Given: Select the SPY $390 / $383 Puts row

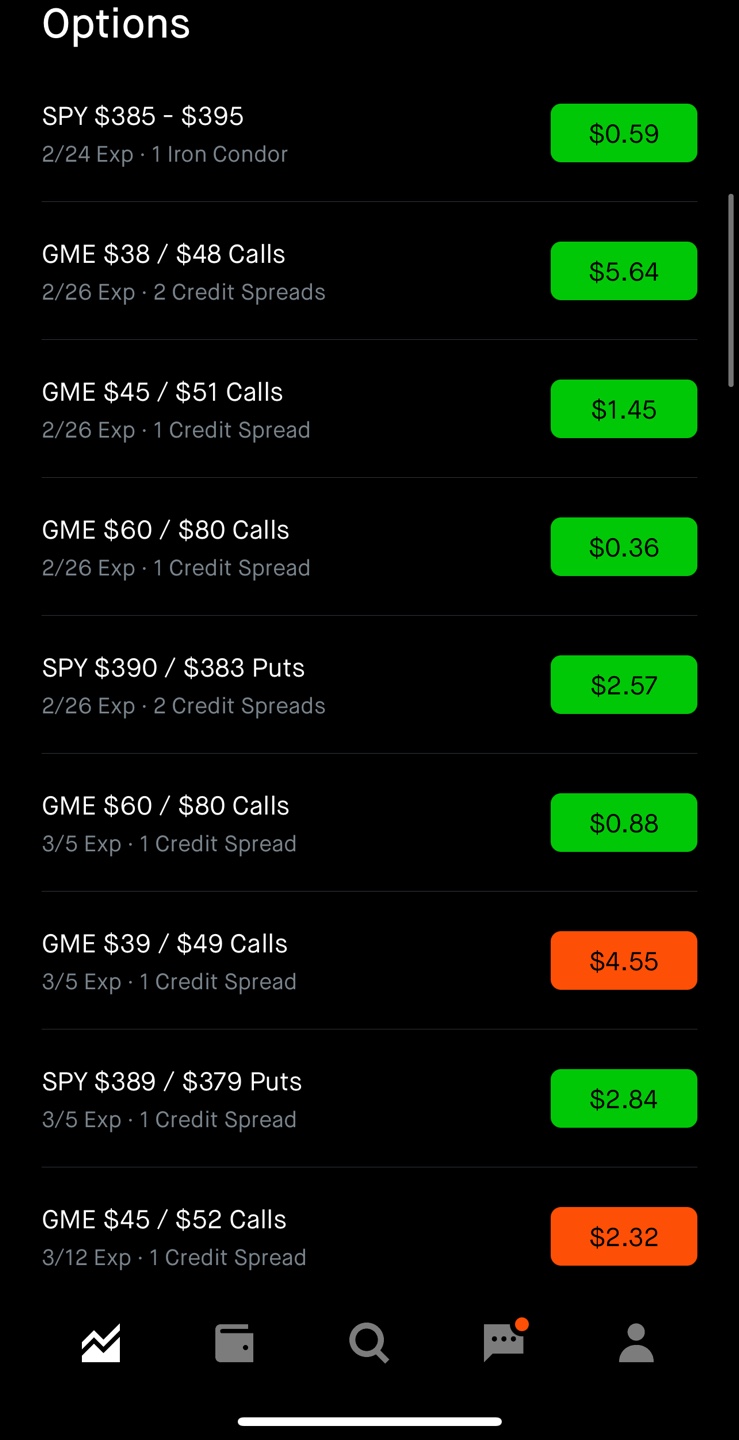Looking at the screenshot, I should coord(200,686).
